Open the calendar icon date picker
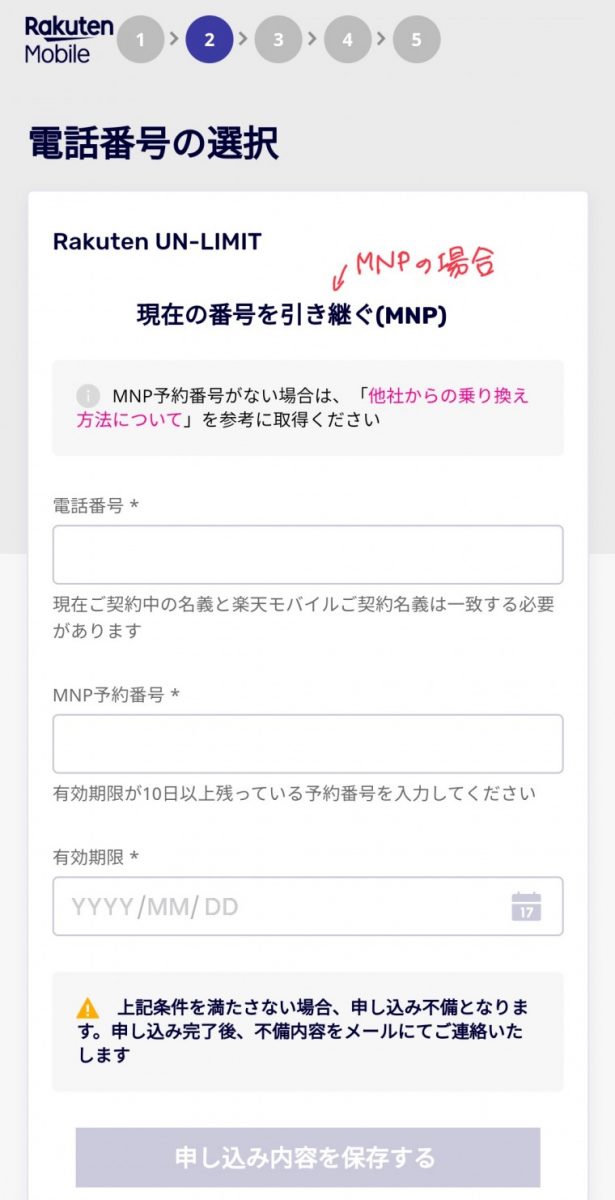 pos(527,907)
